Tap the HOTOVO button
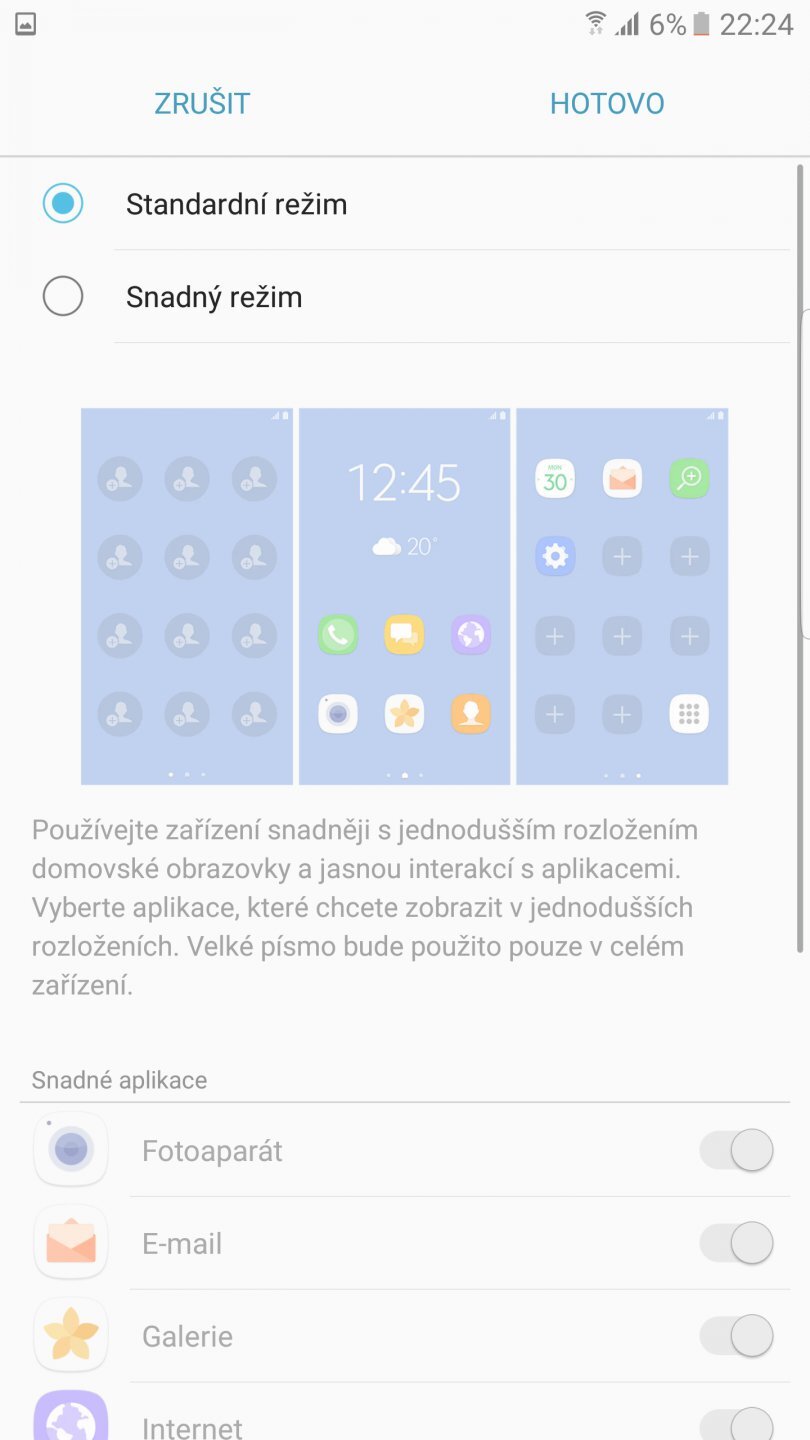Image resolution: width=810 pixels, height=1440 pixels. click(606, 102)
